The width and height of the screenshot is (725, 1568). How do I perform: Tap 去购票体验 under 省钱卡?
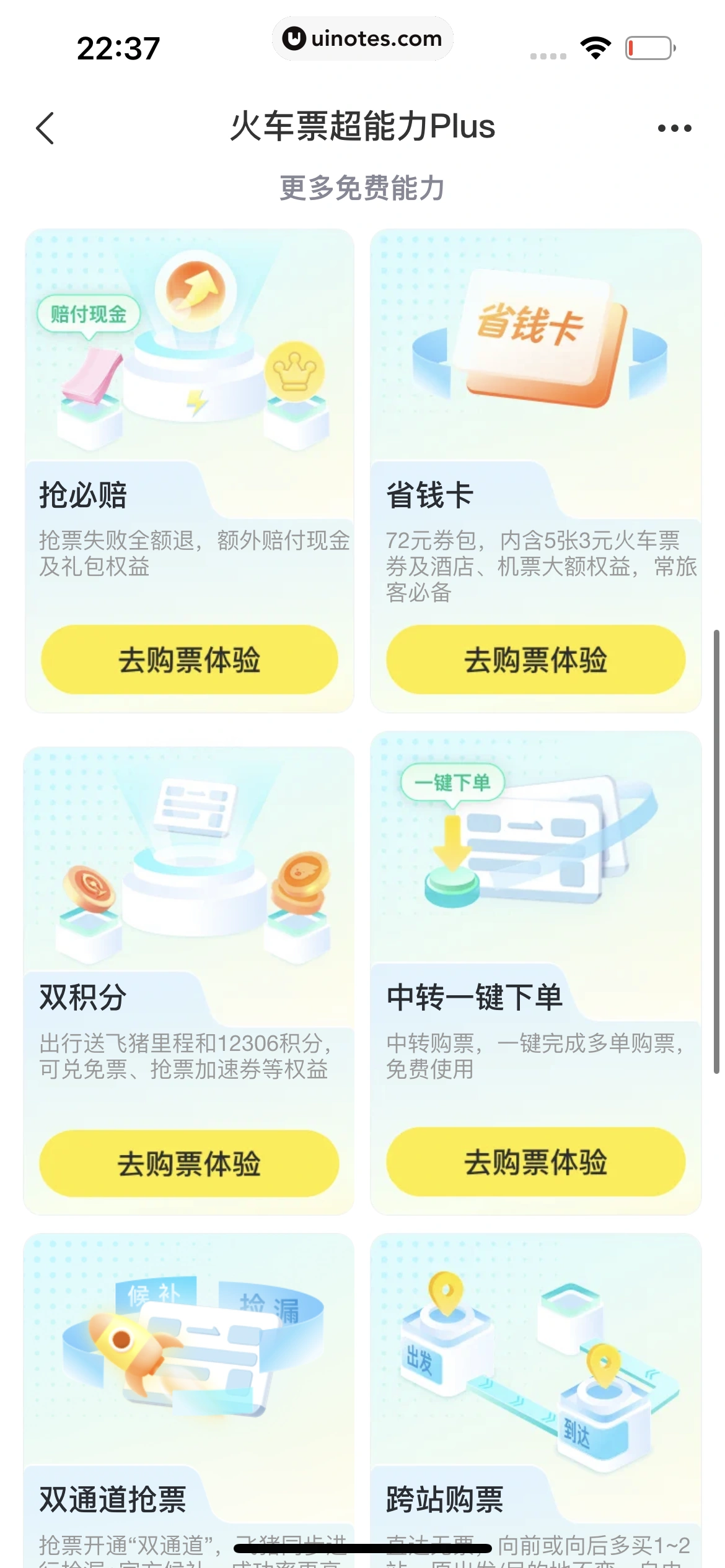pyautogui.click(x=535, y=660)
